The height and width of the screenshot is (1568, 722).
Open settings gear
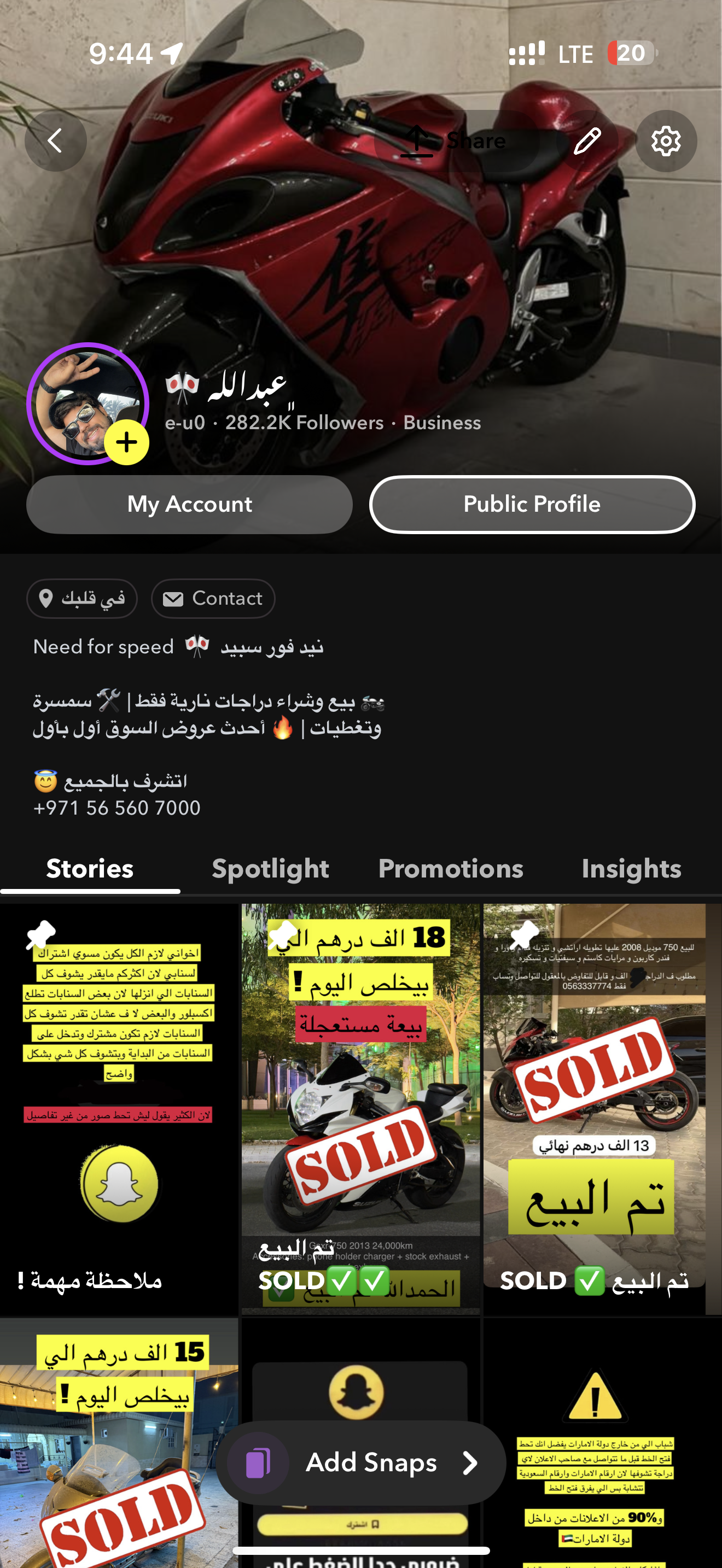click(666, 141)
